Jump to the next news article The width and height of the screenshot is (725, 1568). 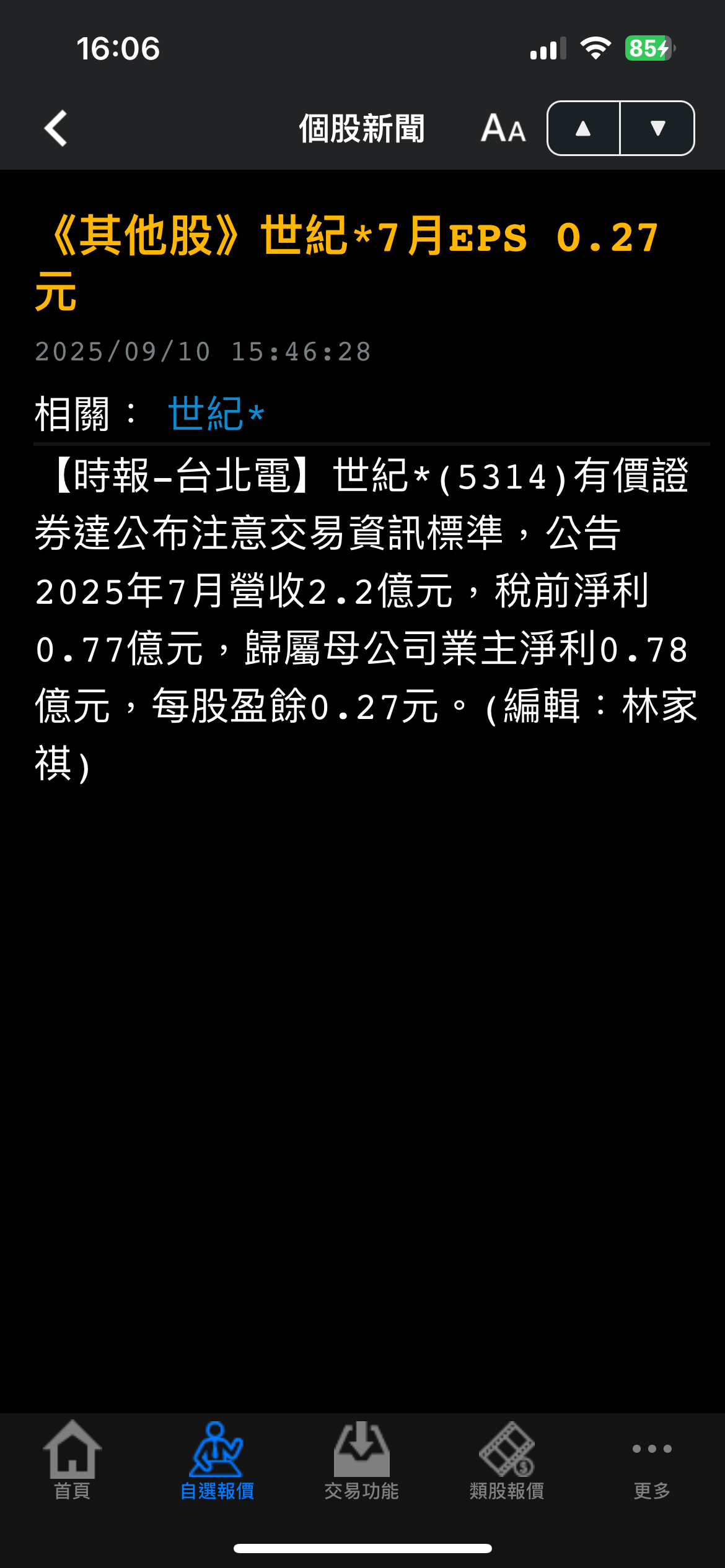(657, 129)
